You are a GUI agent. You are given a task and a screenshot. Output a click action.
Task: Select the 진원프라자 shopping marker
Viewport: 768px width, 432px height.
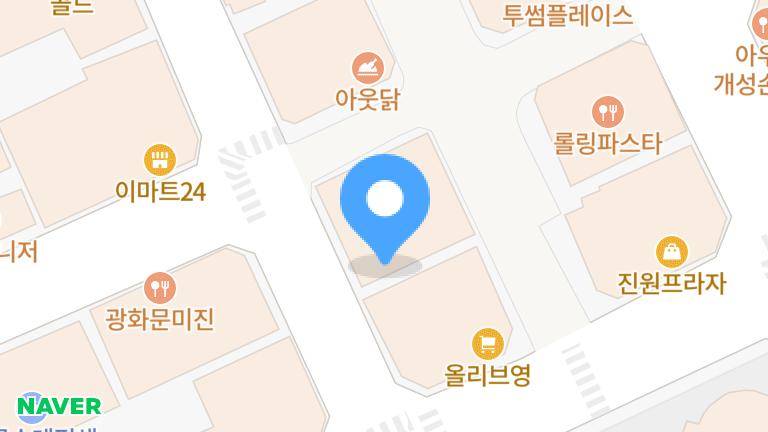pos(671,250)
